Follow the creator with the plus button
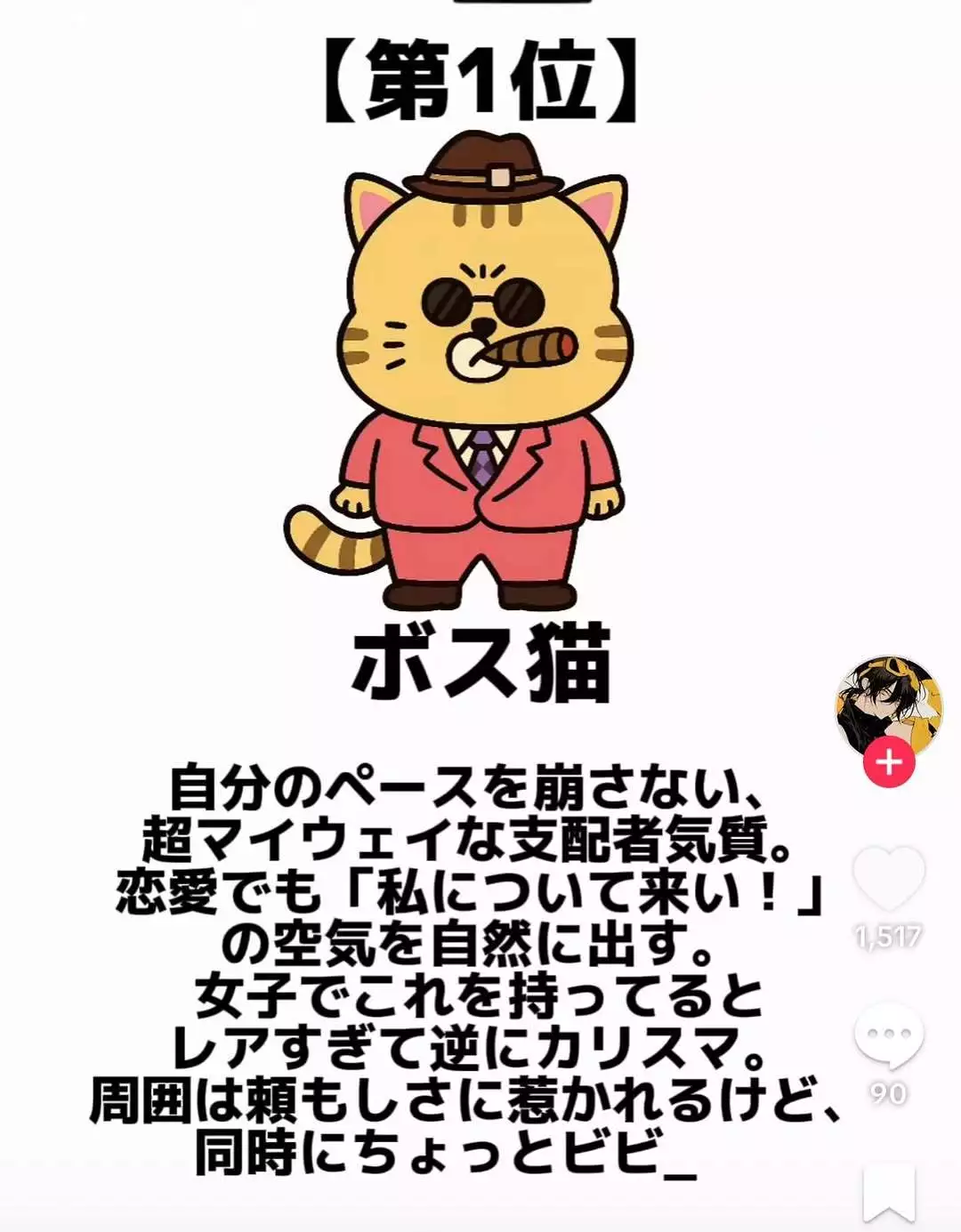 pos(889,763)
